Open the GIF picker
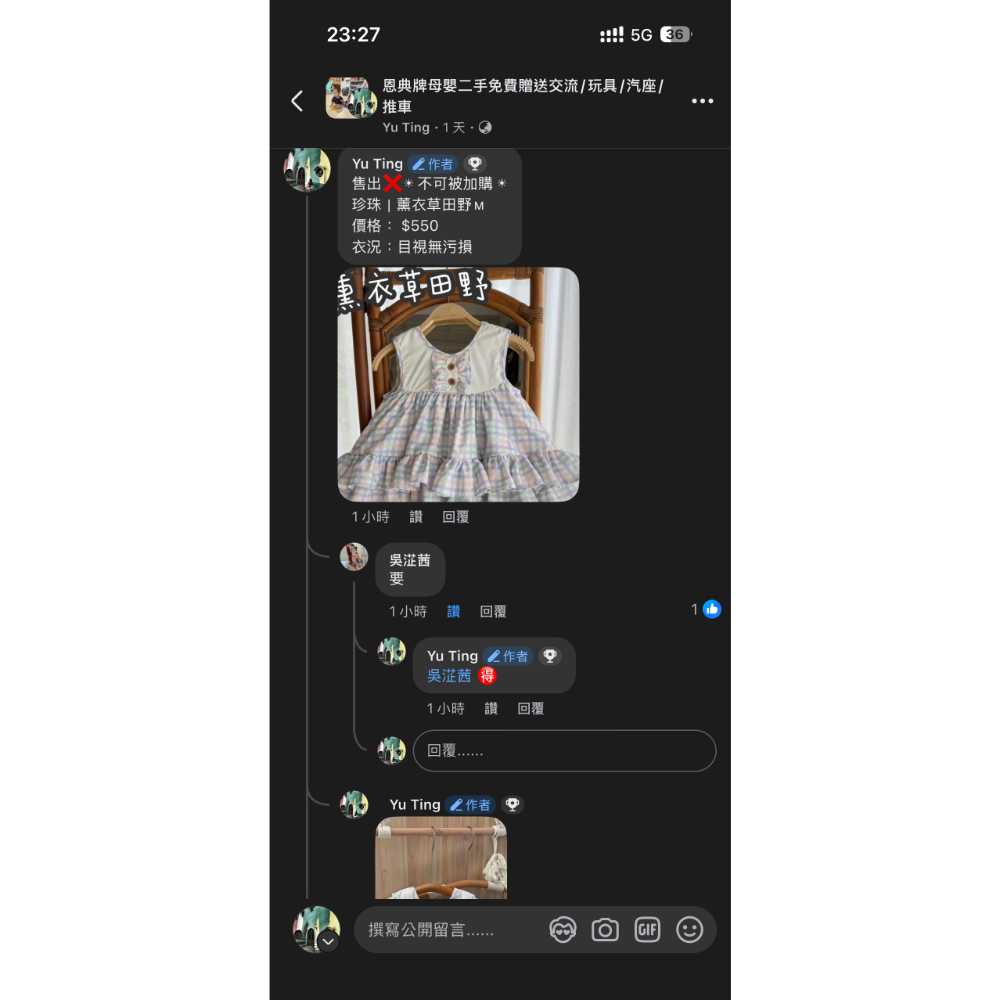 click(x=647, y=930)
